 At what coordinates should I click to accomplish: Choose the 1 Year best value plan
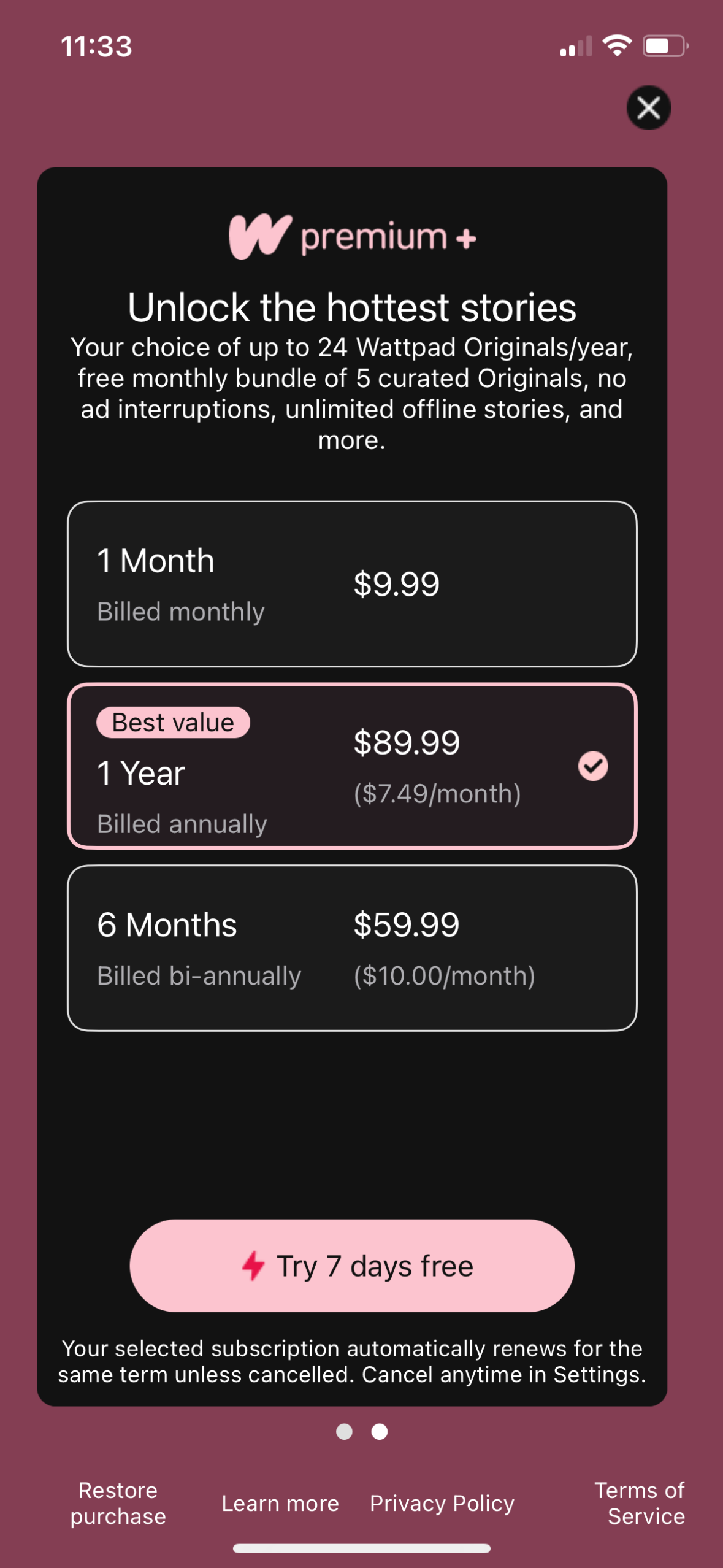pyautogui.click(x=351, y=766)
